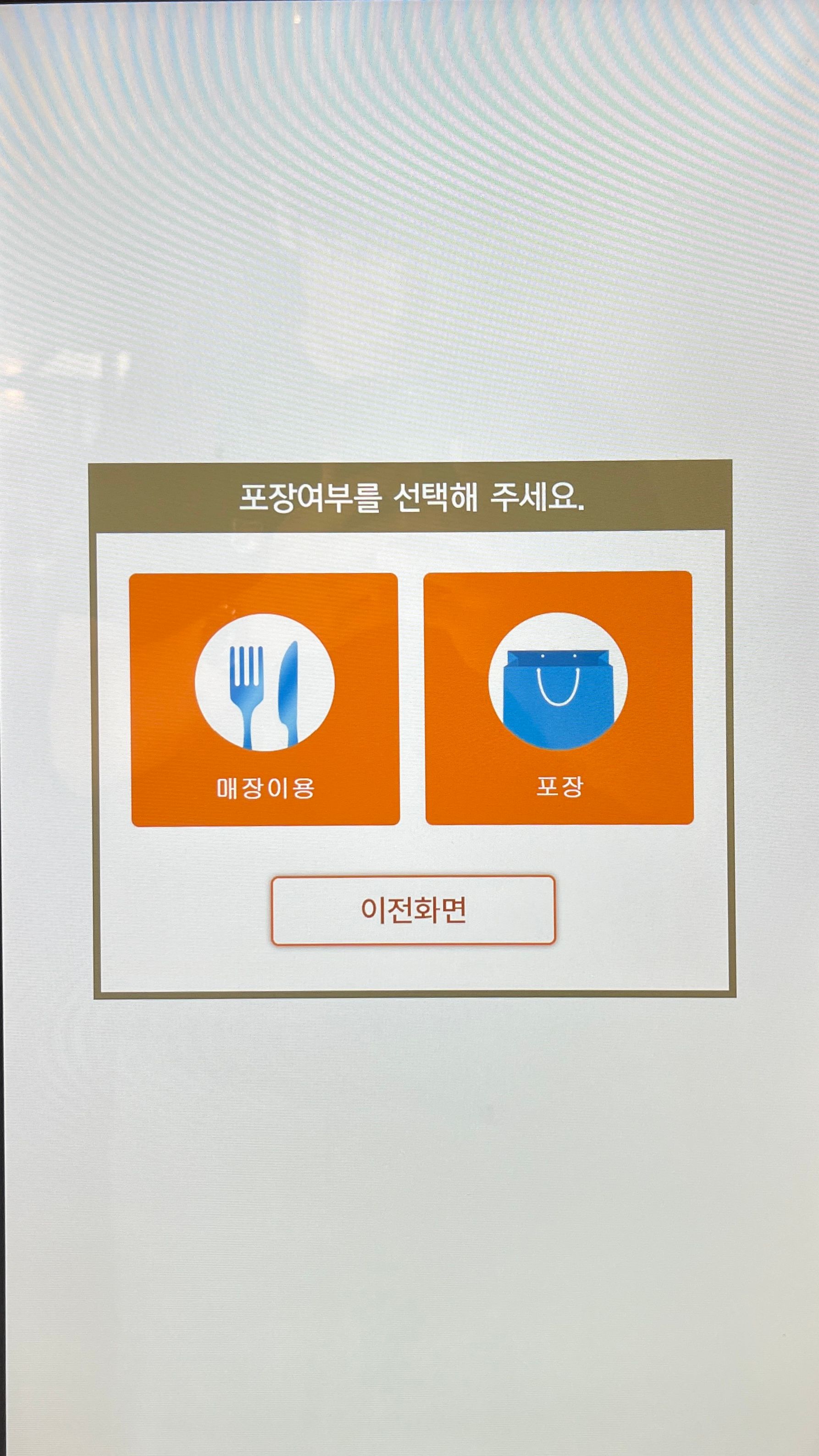Choose 포장 (takeout) option
Viewport: 819px width, 1456px height.
click(x=559, y=698)
